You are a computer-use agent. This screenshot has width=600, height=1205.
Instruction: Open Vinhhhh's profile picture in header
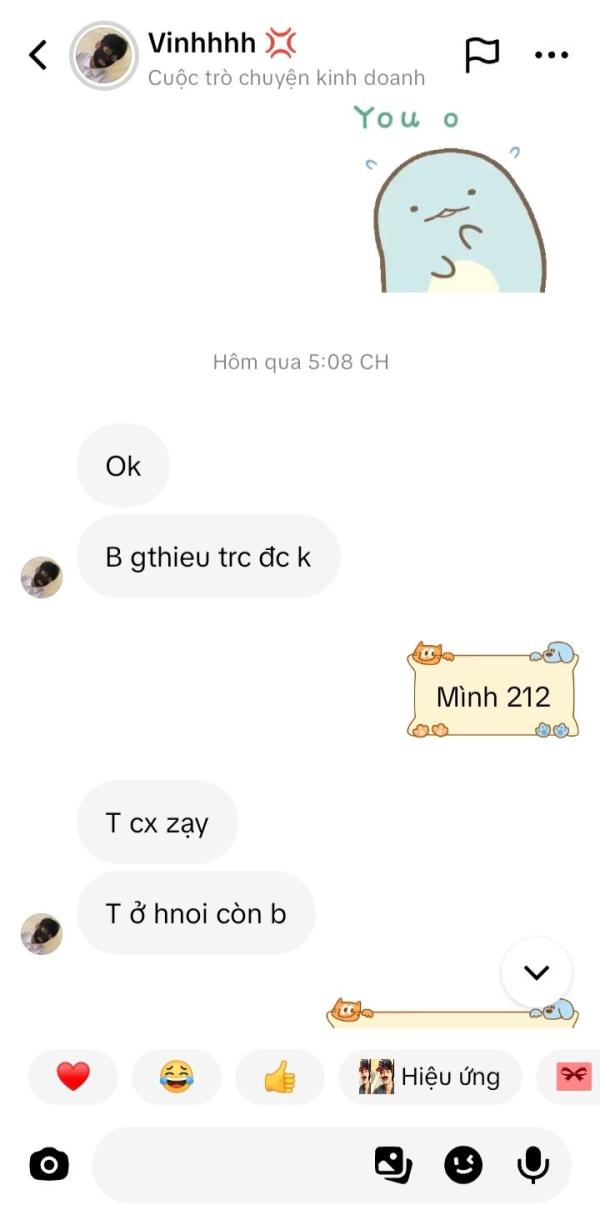point(104,55)
